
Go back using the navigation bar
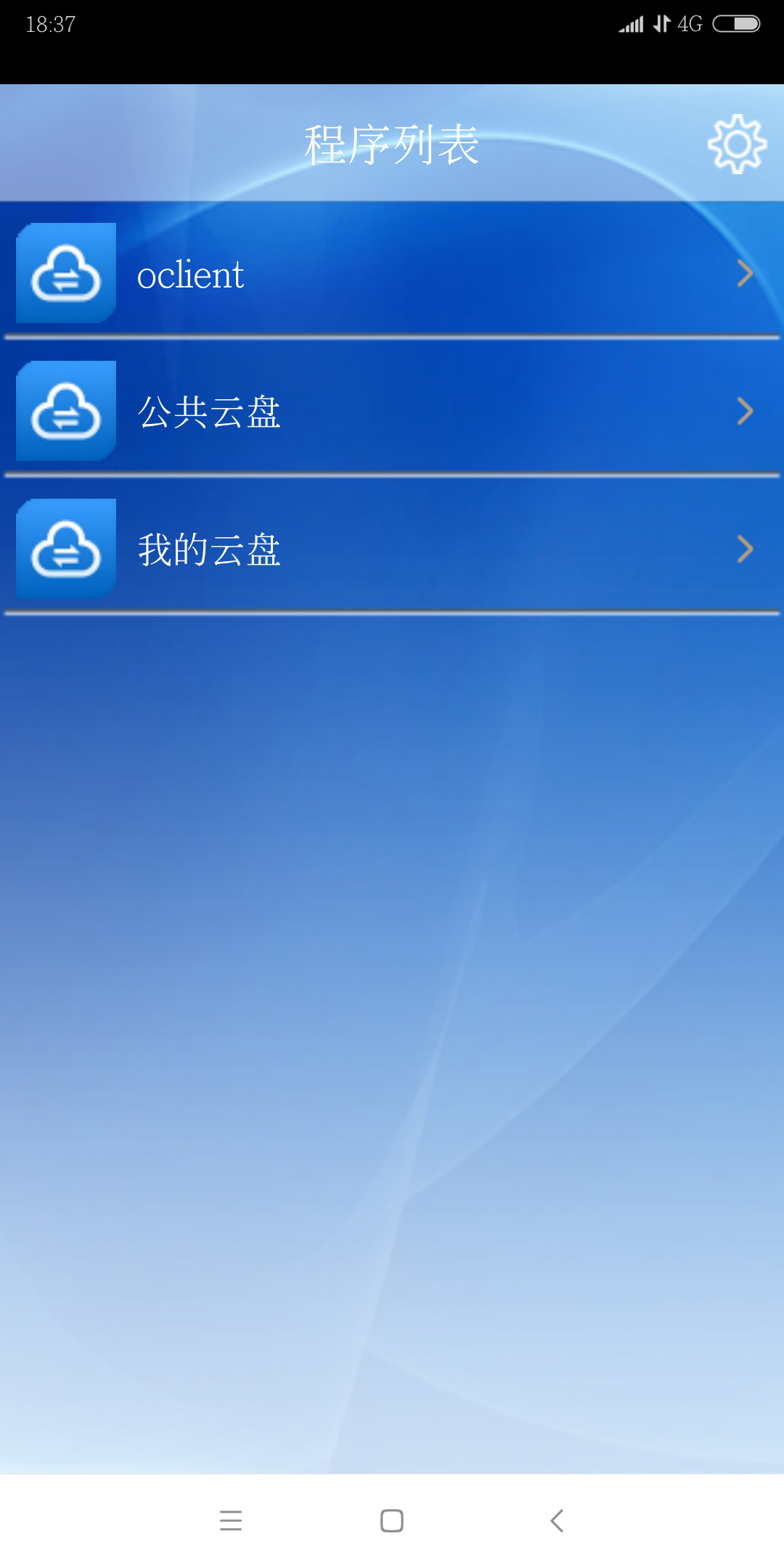tap(557, 1520)
